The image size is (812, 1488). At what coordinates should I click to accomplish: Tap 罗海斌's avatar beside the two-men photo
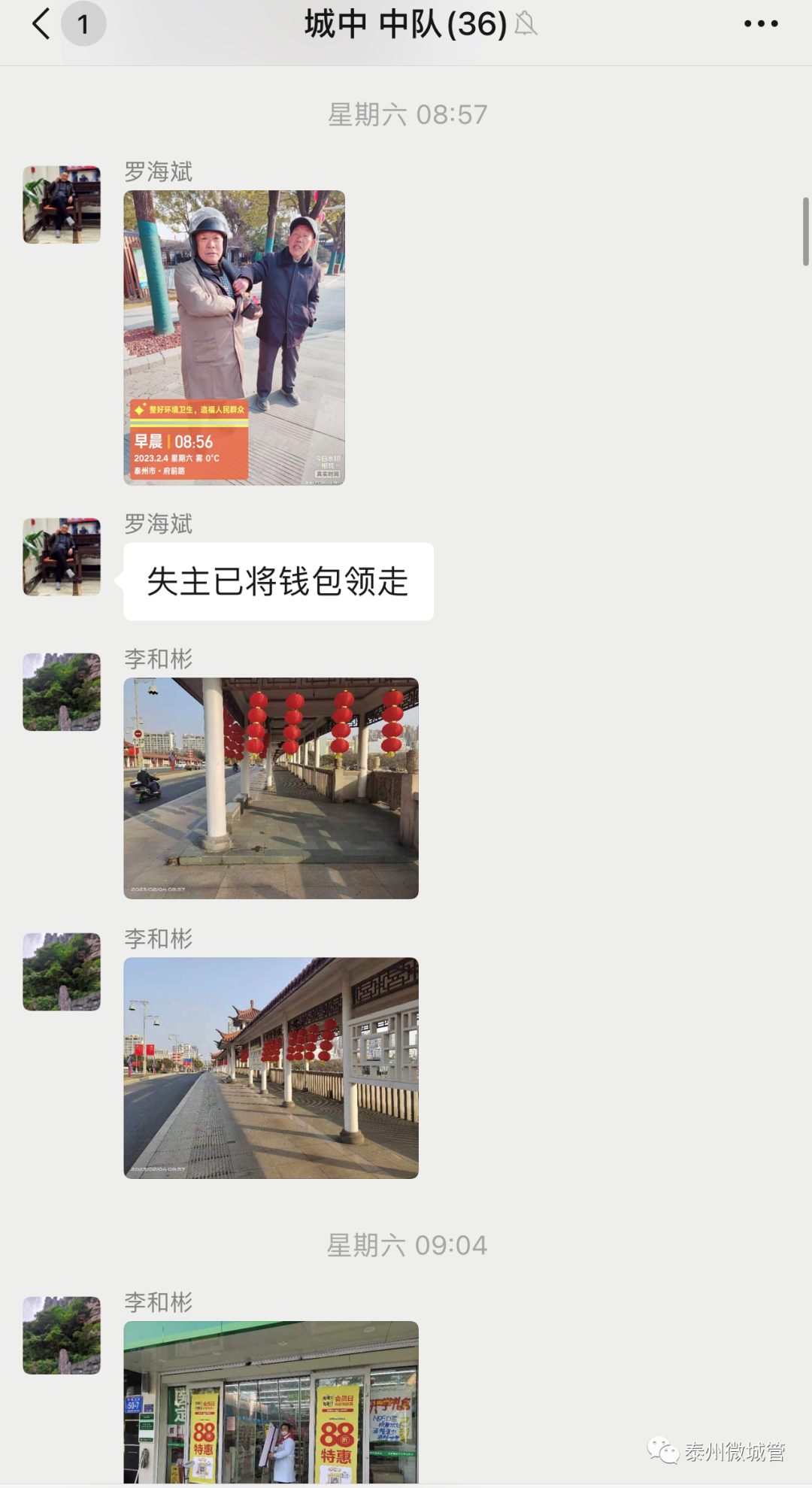(62, 205)
